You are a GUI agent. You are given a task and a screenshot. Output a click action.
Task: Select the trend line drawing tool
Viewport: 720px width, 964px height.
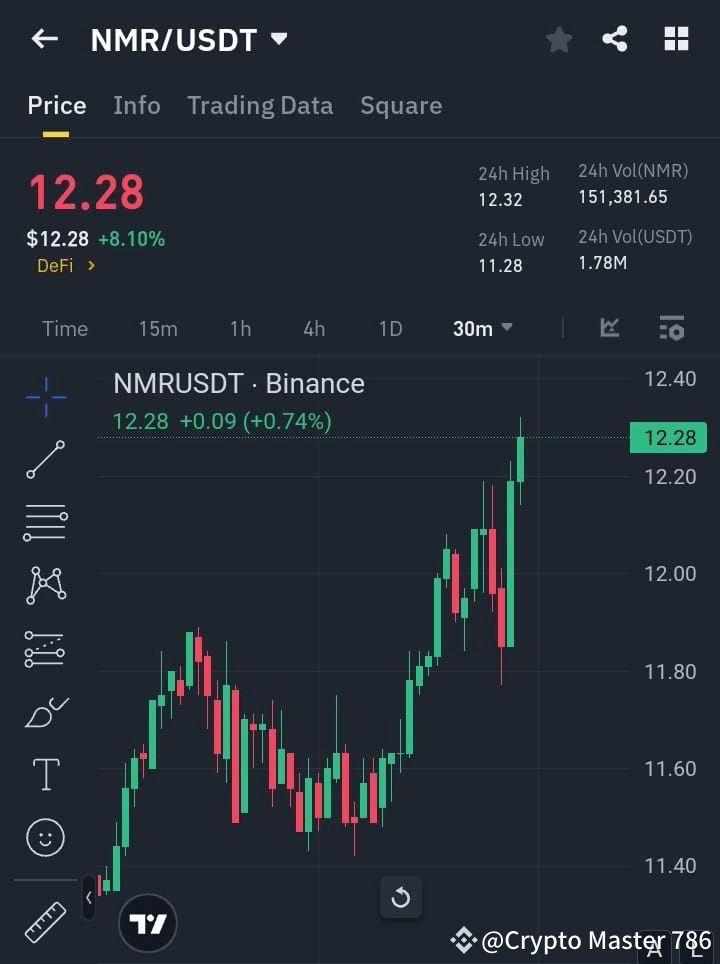pyautogui.click(x=44, y=460)
